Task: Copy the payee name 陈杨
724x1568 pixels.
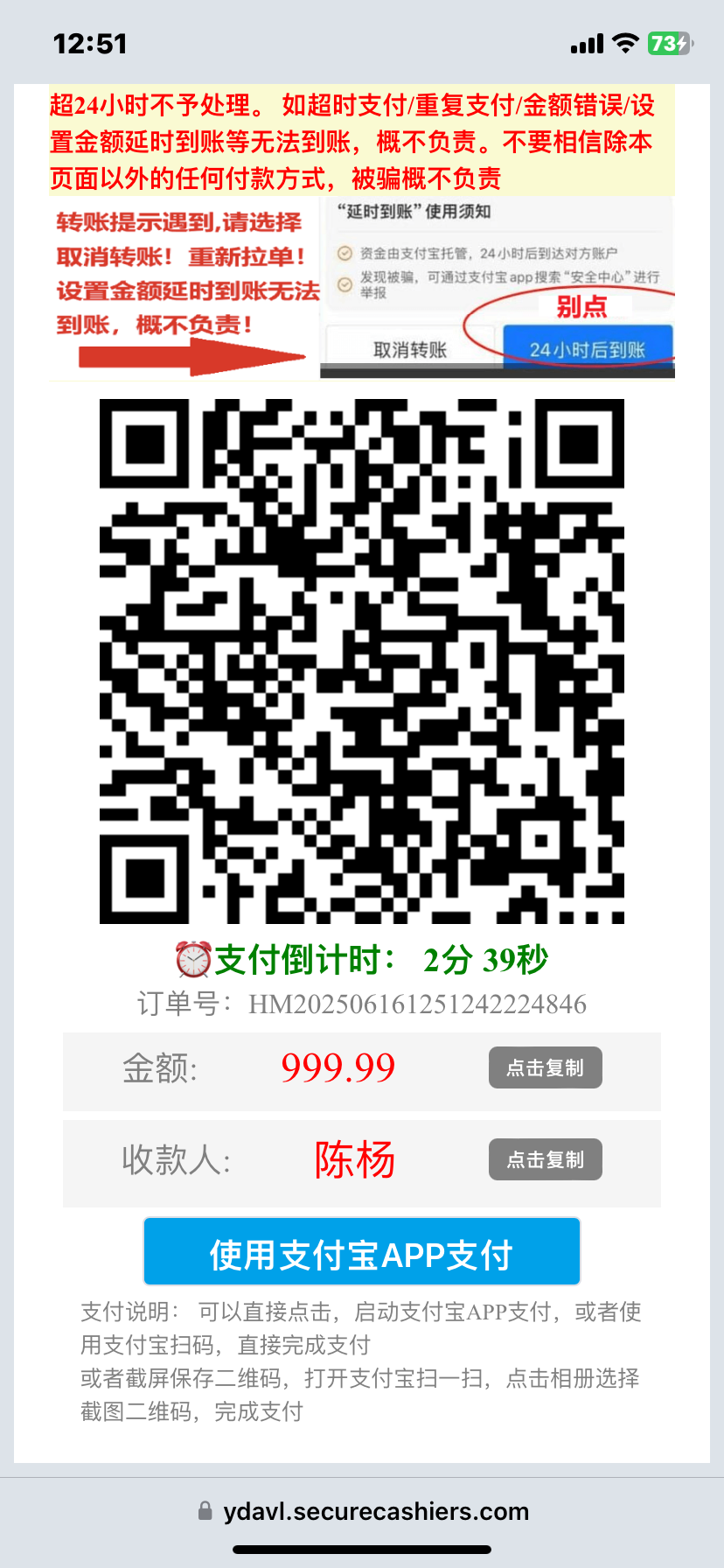Action: point(545,1159)
